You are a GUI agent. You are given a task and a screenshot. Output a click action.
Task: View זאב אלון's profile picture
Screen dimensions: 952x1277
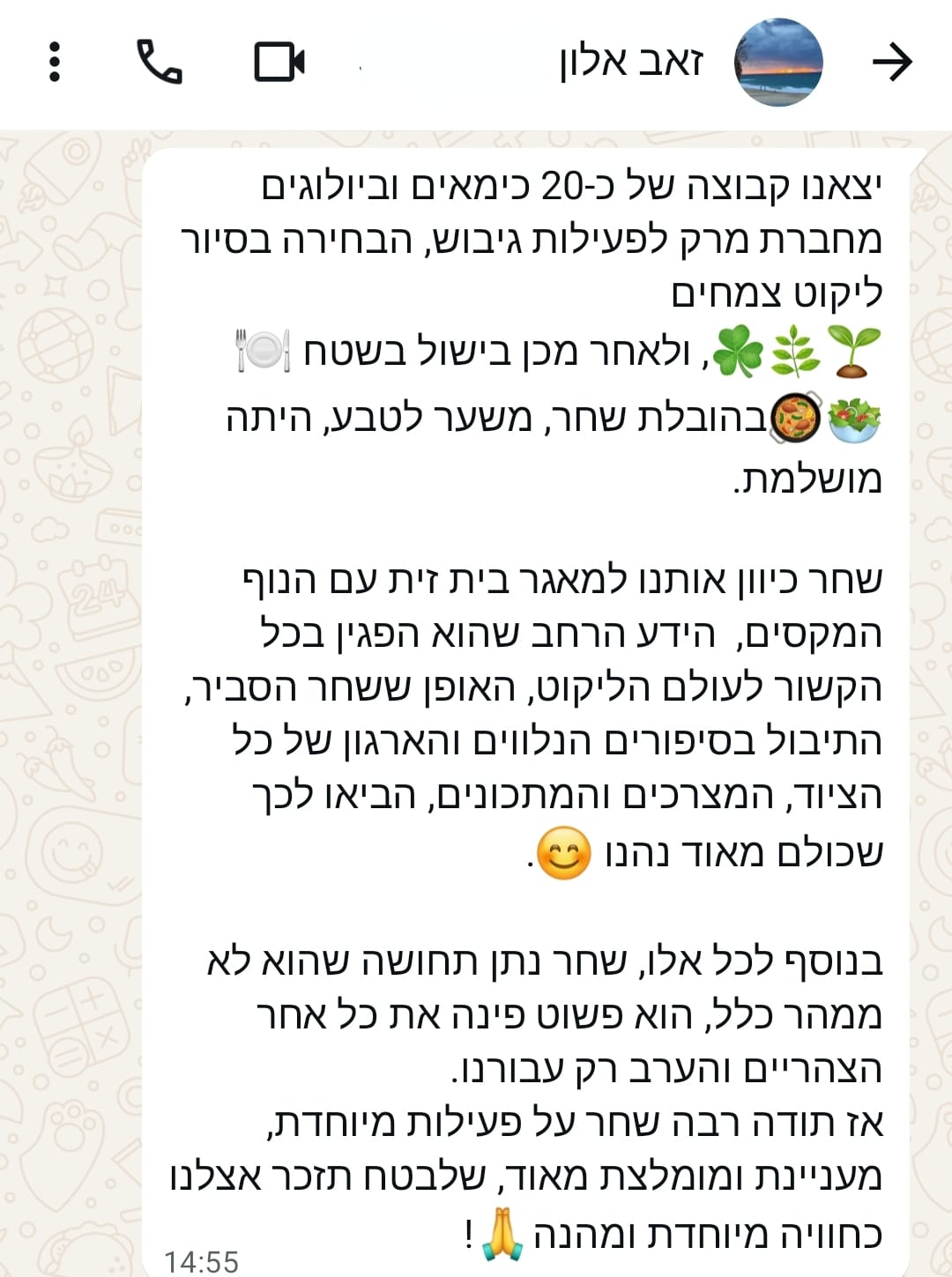[778, 63]
